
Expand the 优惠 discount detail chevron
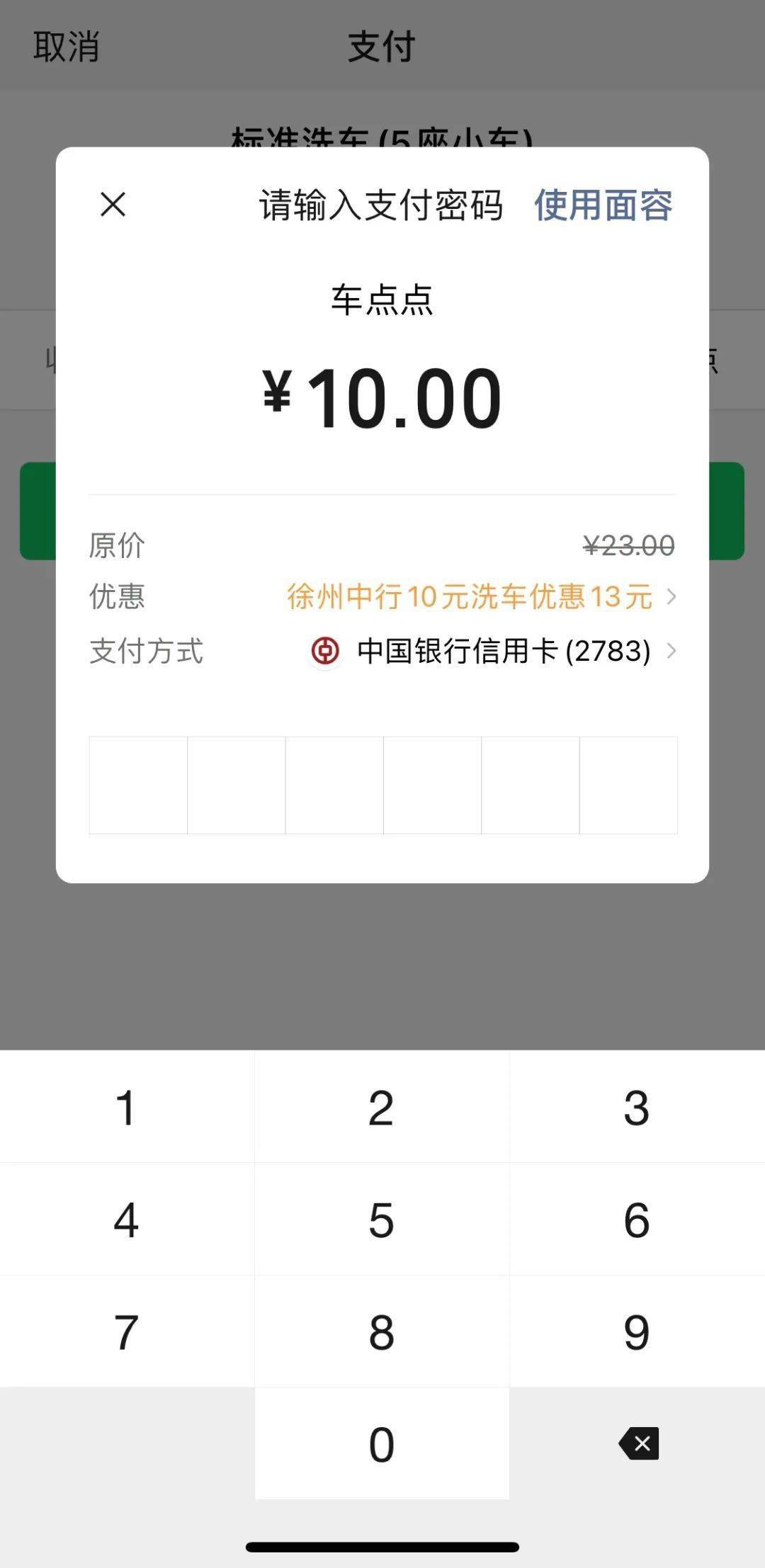click(x=671, y=597)
